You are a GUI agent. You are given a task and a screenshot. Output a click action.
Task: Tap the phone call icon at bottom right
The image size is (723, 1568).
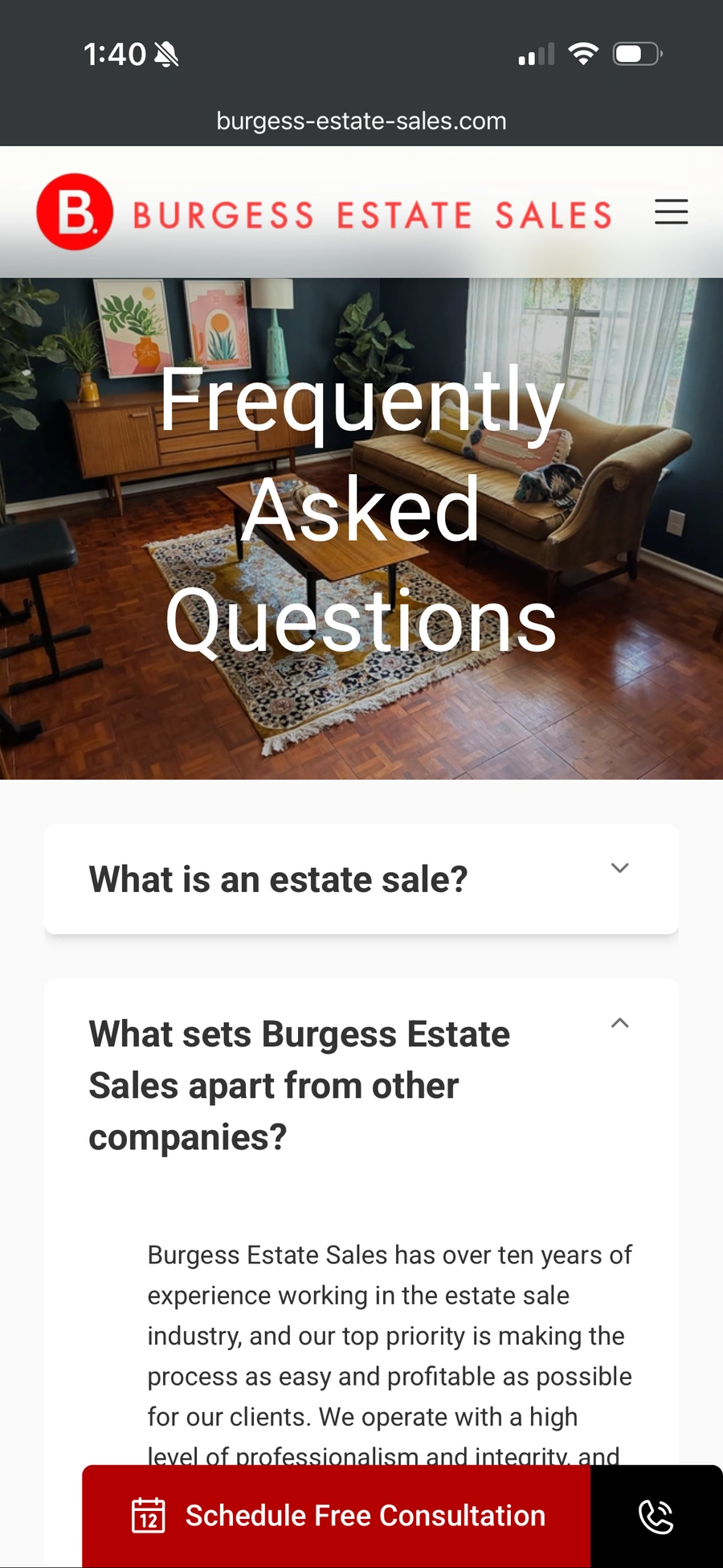coord(656,1517)
